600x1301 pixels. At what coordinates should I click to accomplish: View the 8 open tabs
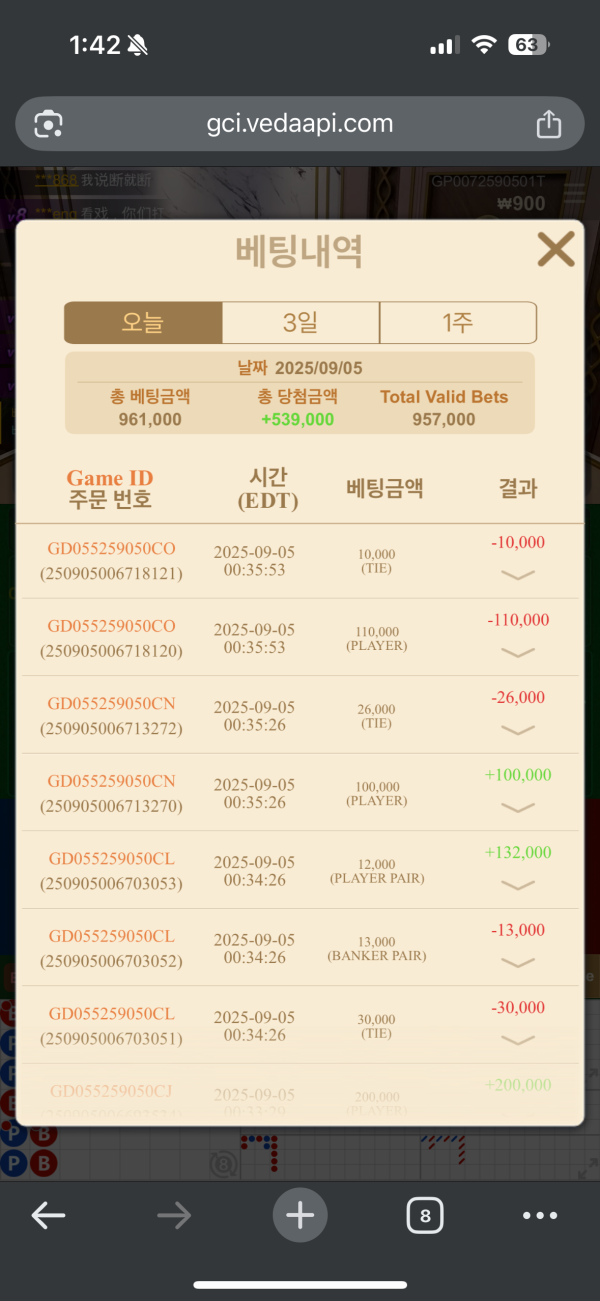coord(425,1216)
